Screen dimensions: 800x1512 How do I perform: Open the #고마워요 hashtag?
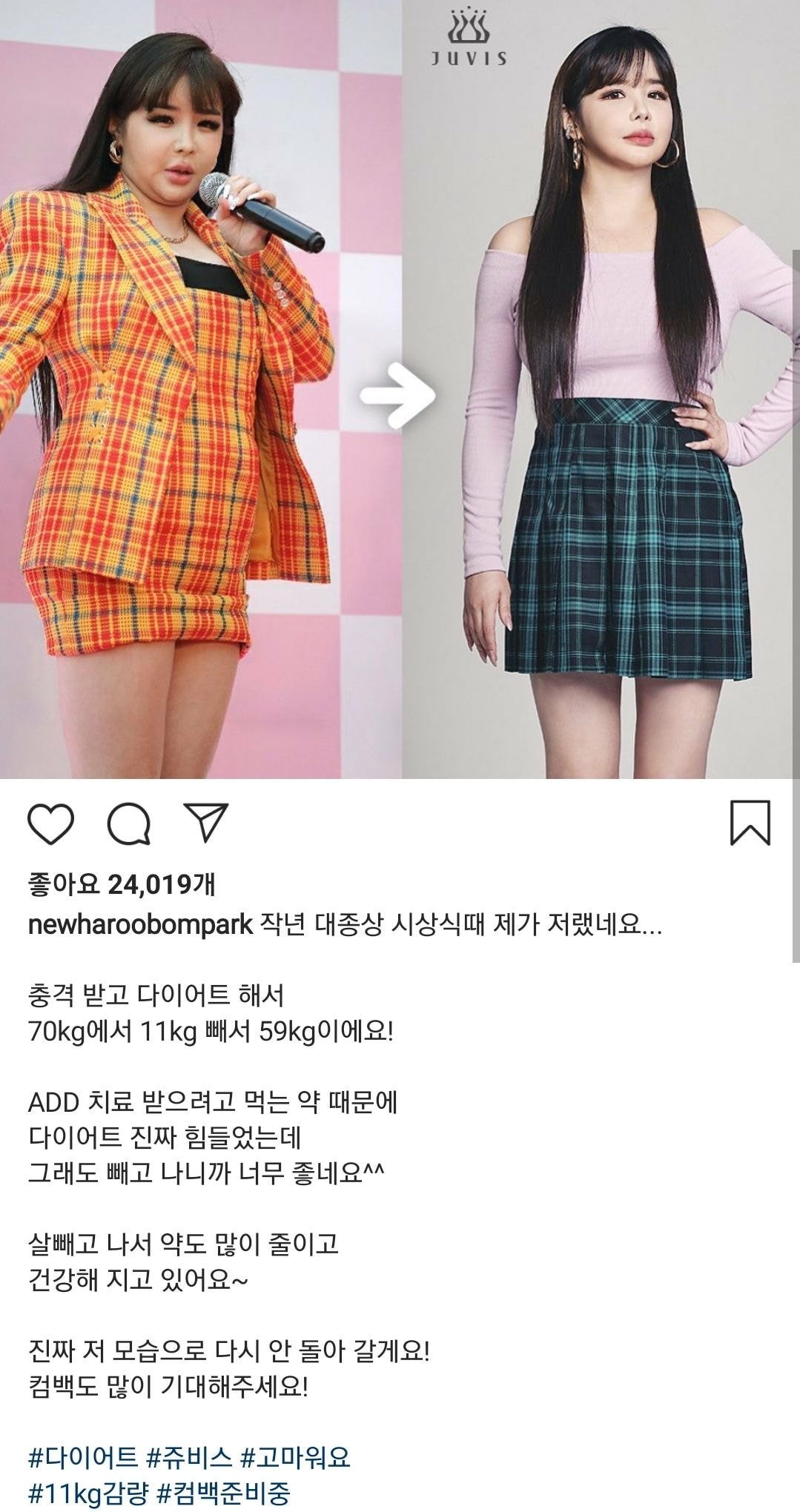tap(295, 1457)
